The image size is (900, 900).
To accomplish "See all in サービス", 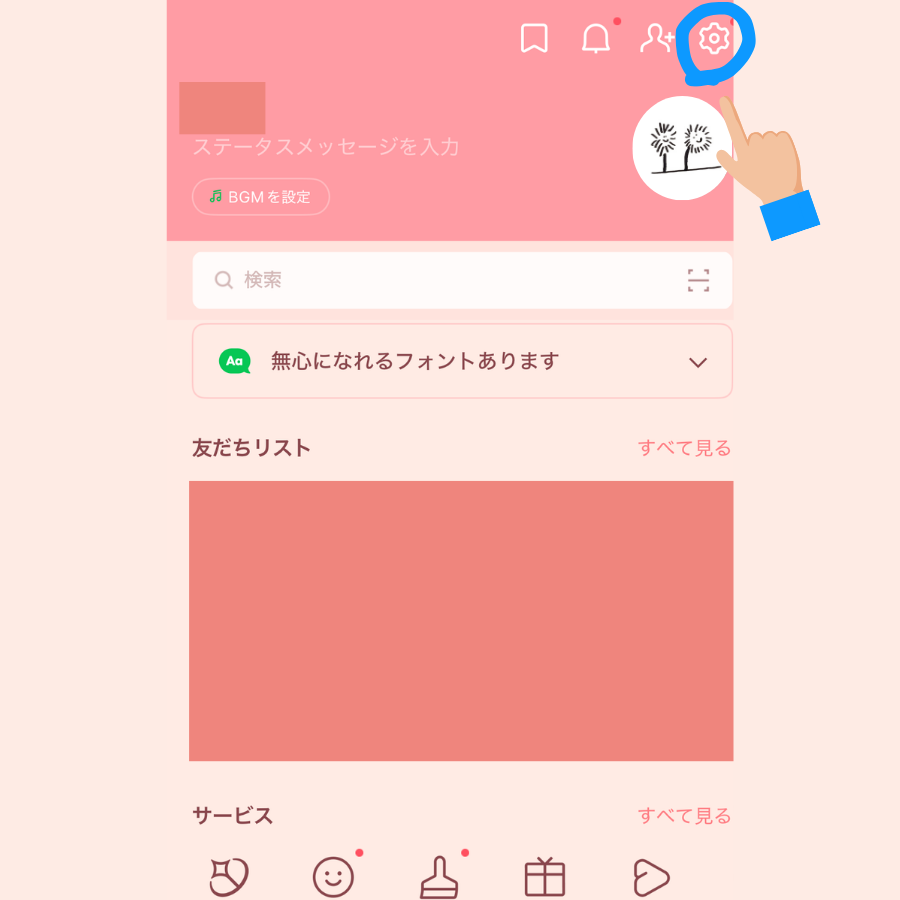I will [684, 816].
